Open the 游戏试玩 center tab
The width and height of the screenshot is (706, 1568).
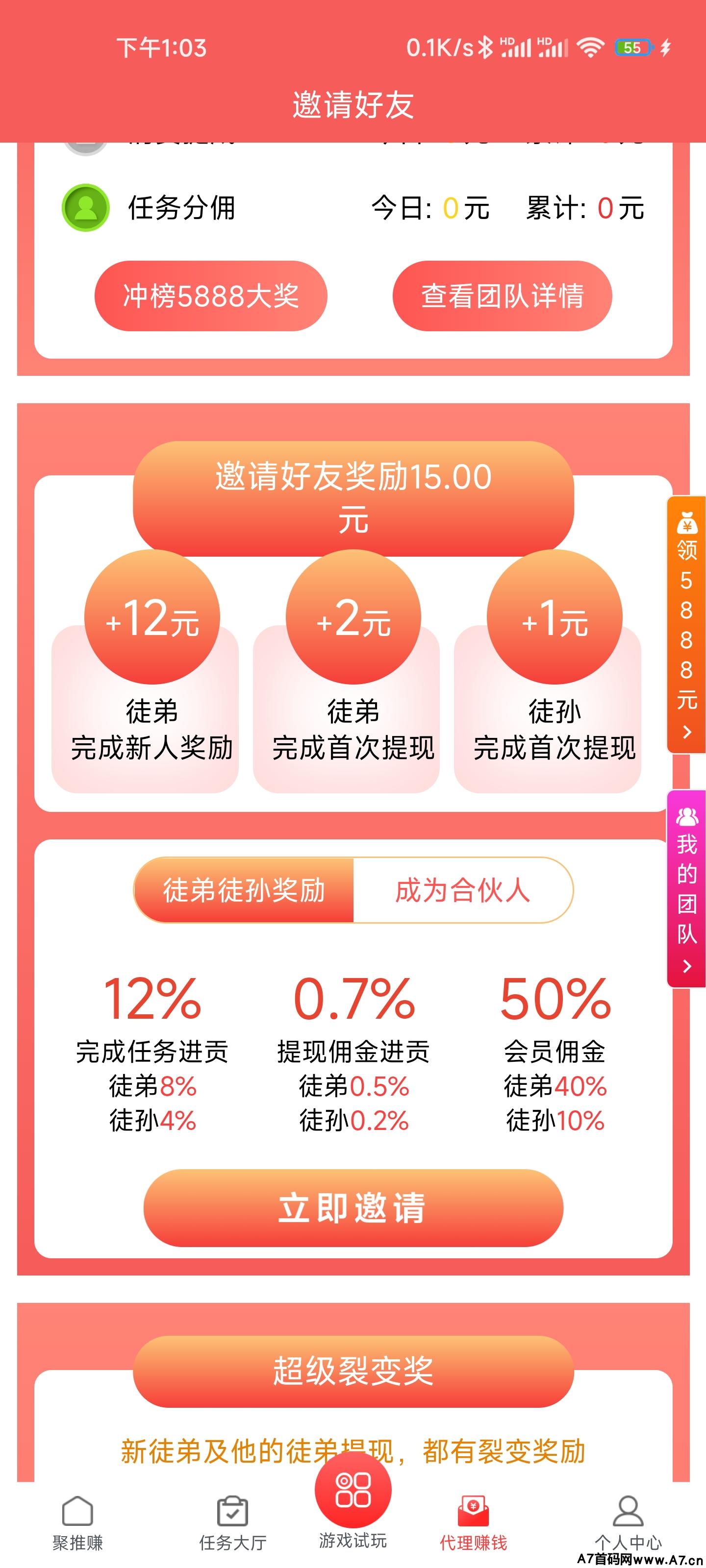(x=353, y=1503)
